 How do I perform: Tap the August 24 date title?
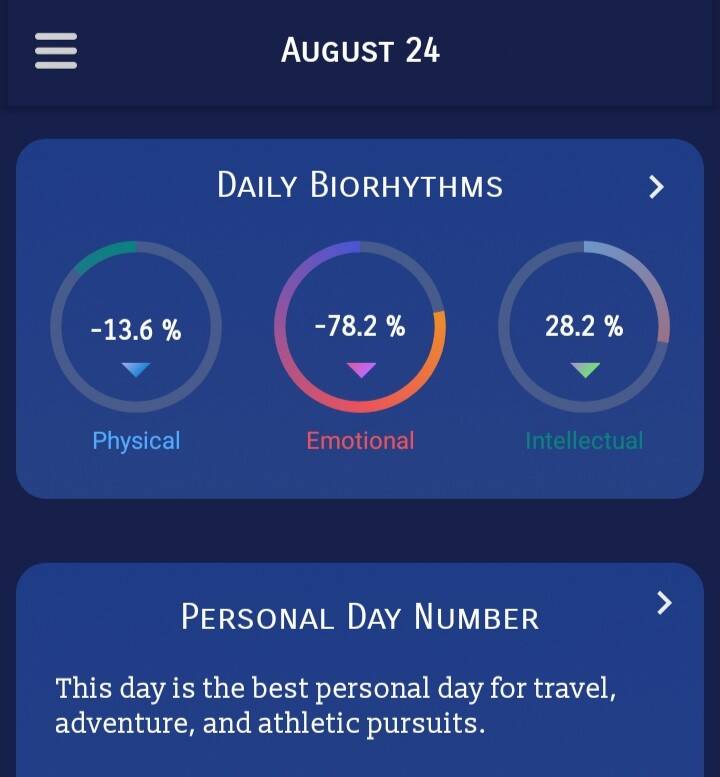click(360, 50)
